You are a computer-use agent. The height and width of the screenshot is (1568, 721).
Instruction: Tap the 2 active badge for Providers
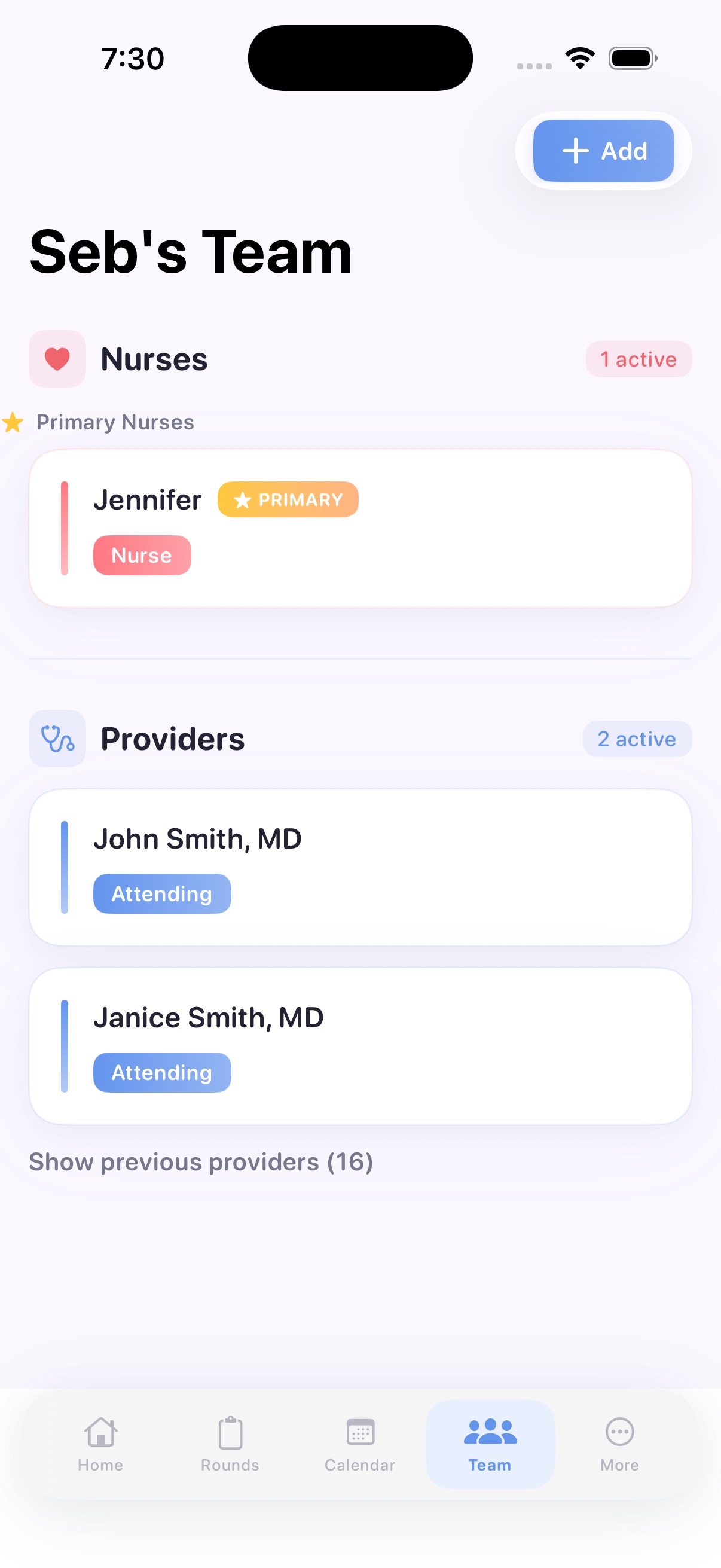(x=637, y=739)
